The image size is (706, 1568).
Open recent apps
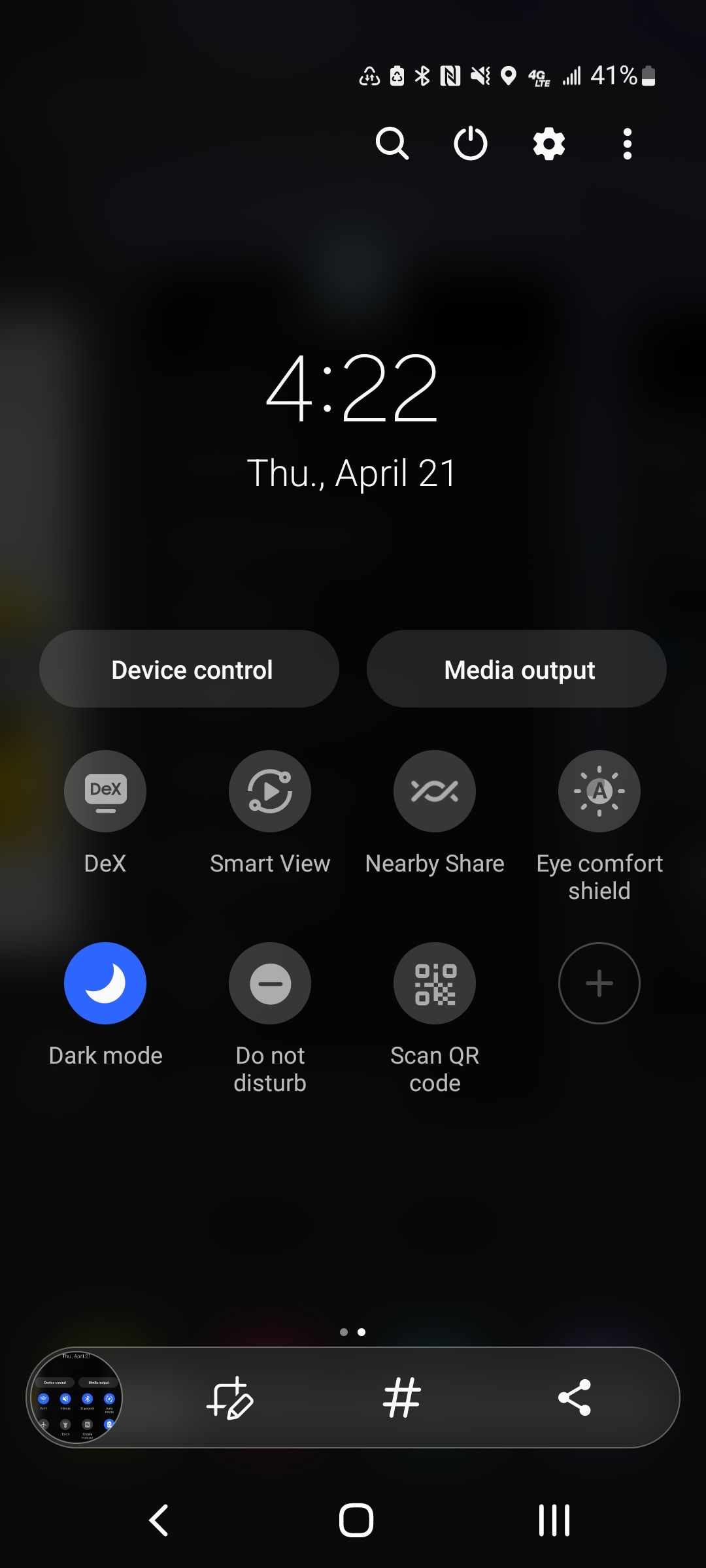(554, 1520)
